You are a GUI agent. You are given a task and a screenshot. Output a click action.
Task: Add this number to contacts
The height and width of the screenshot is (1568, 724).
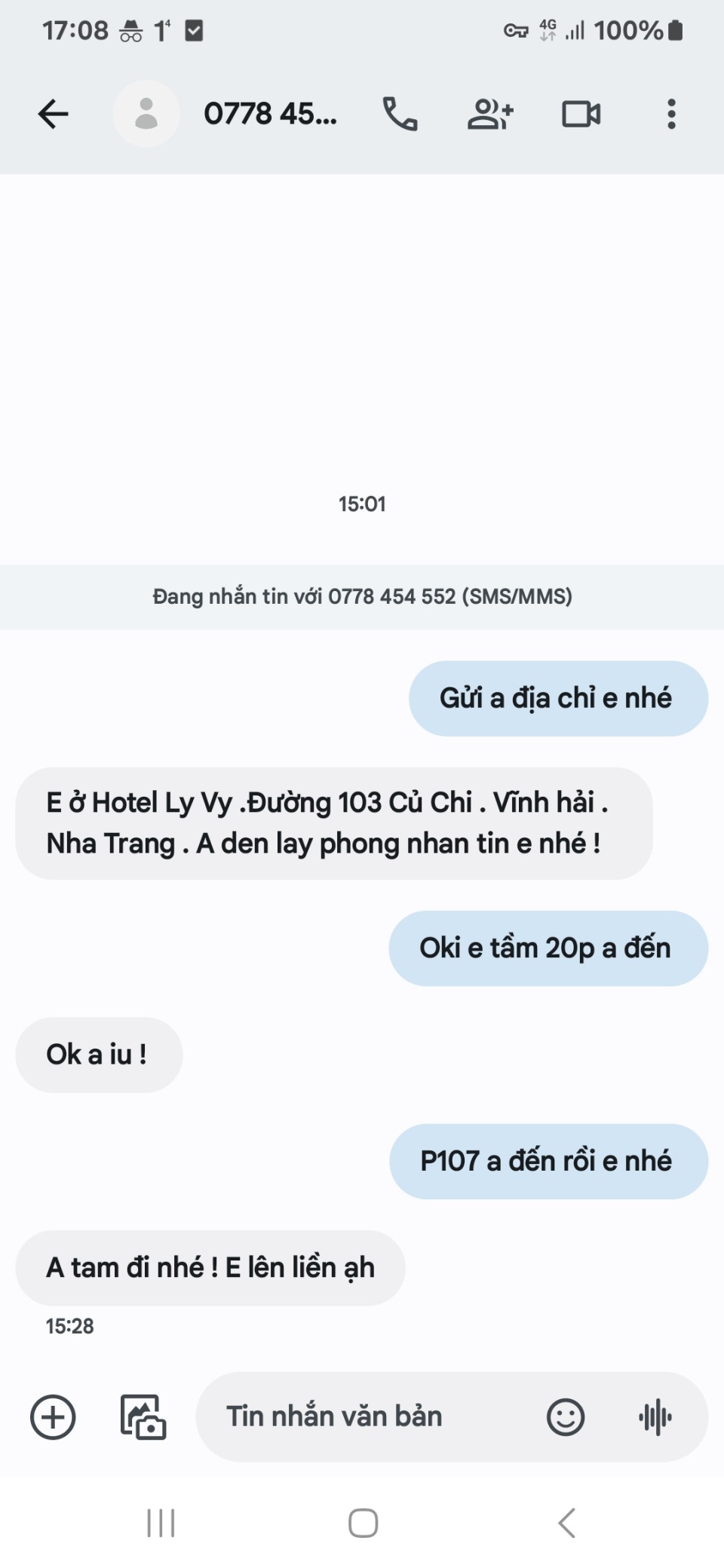pos(490,115)
